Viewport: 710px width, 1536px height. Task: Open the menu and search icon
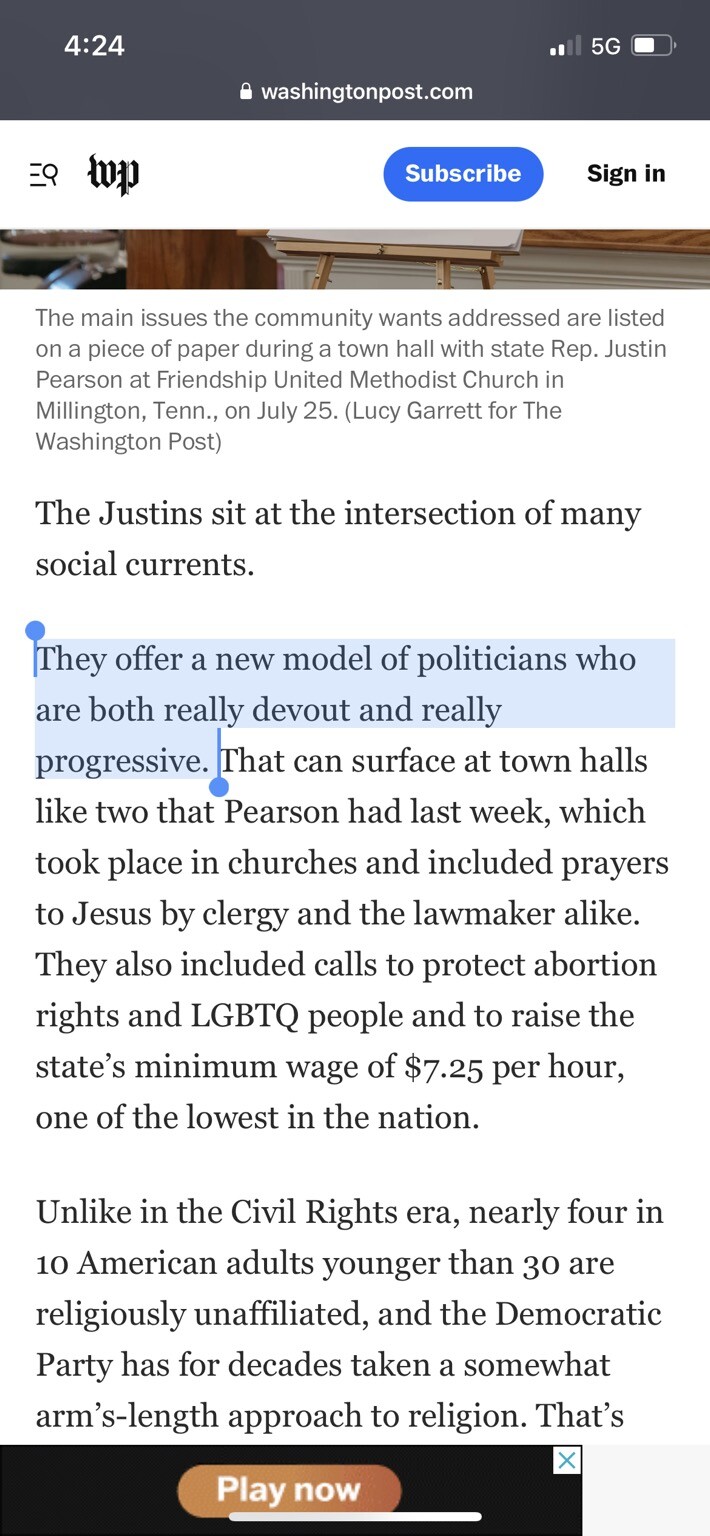point(43,175)
